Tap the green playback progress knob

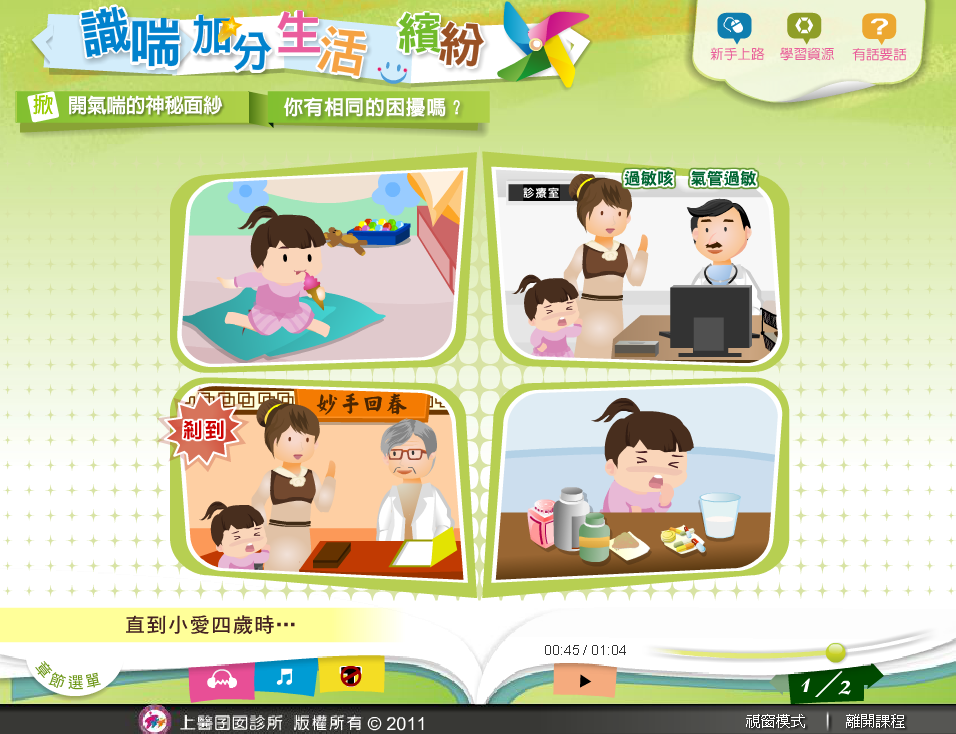(x=836, y=653)
